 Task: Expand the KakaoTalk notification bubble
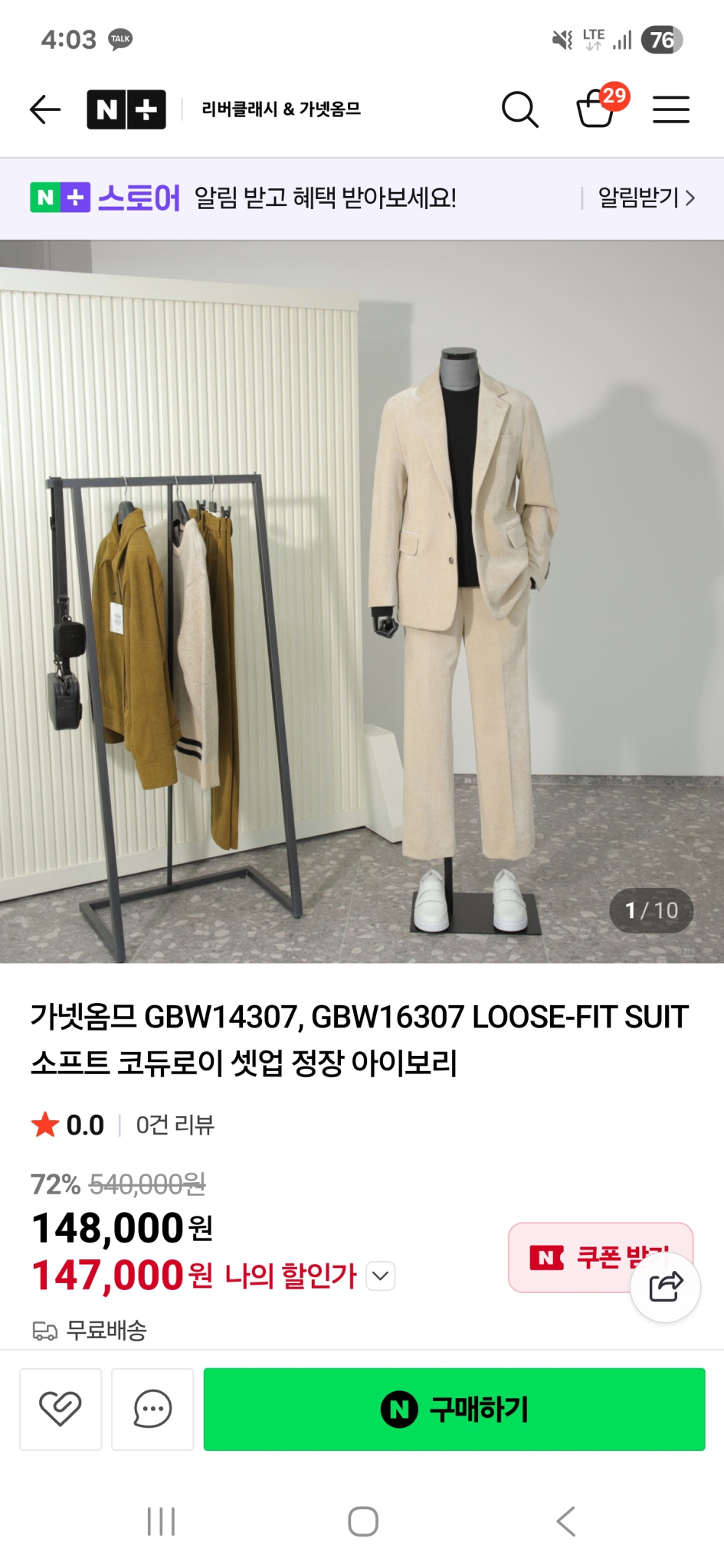[120, 38]
